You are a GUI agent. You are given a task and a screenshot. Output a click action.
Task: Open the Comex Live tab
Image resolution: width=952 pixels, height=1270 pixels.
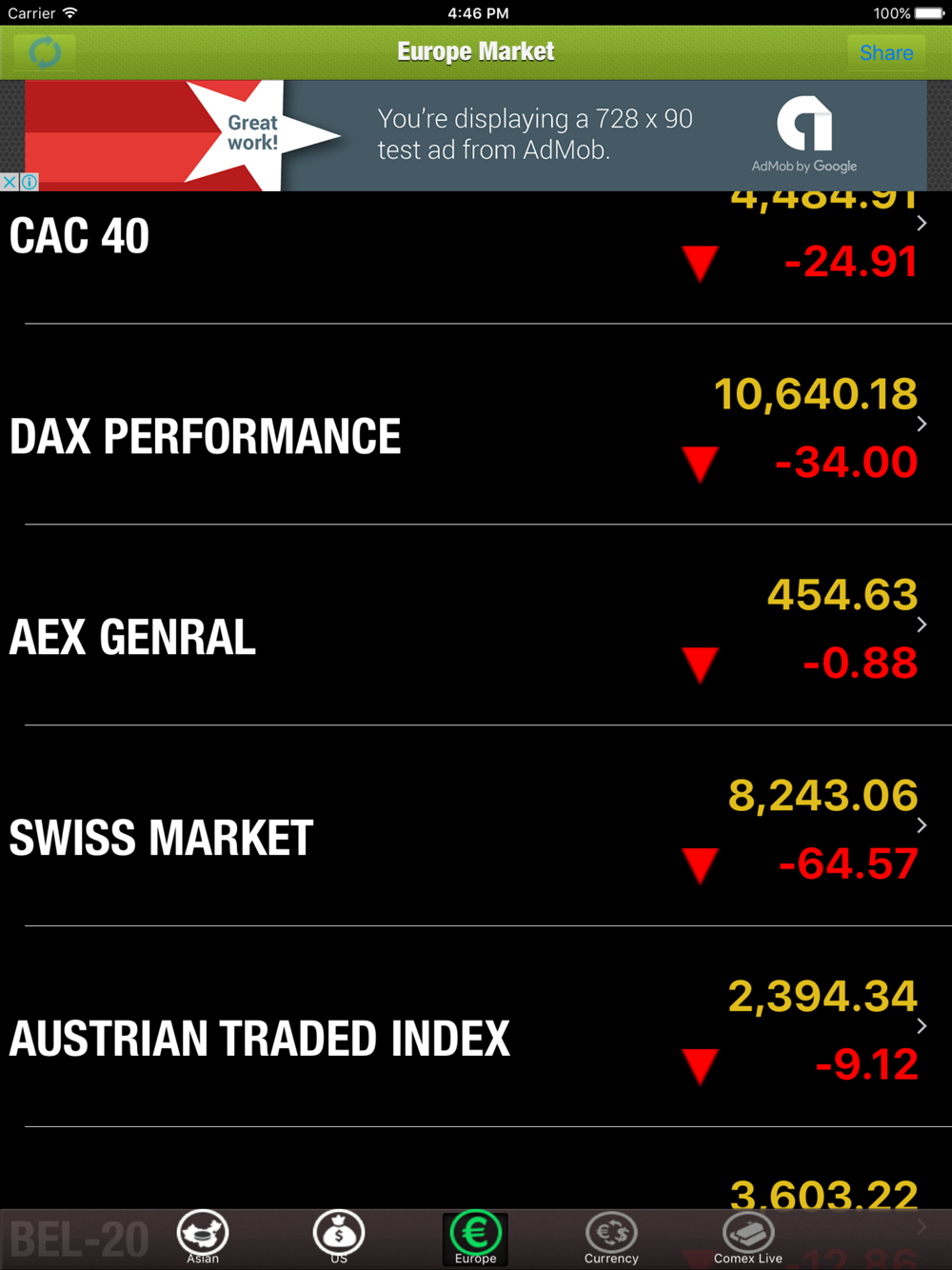(x=748, y=1237)
